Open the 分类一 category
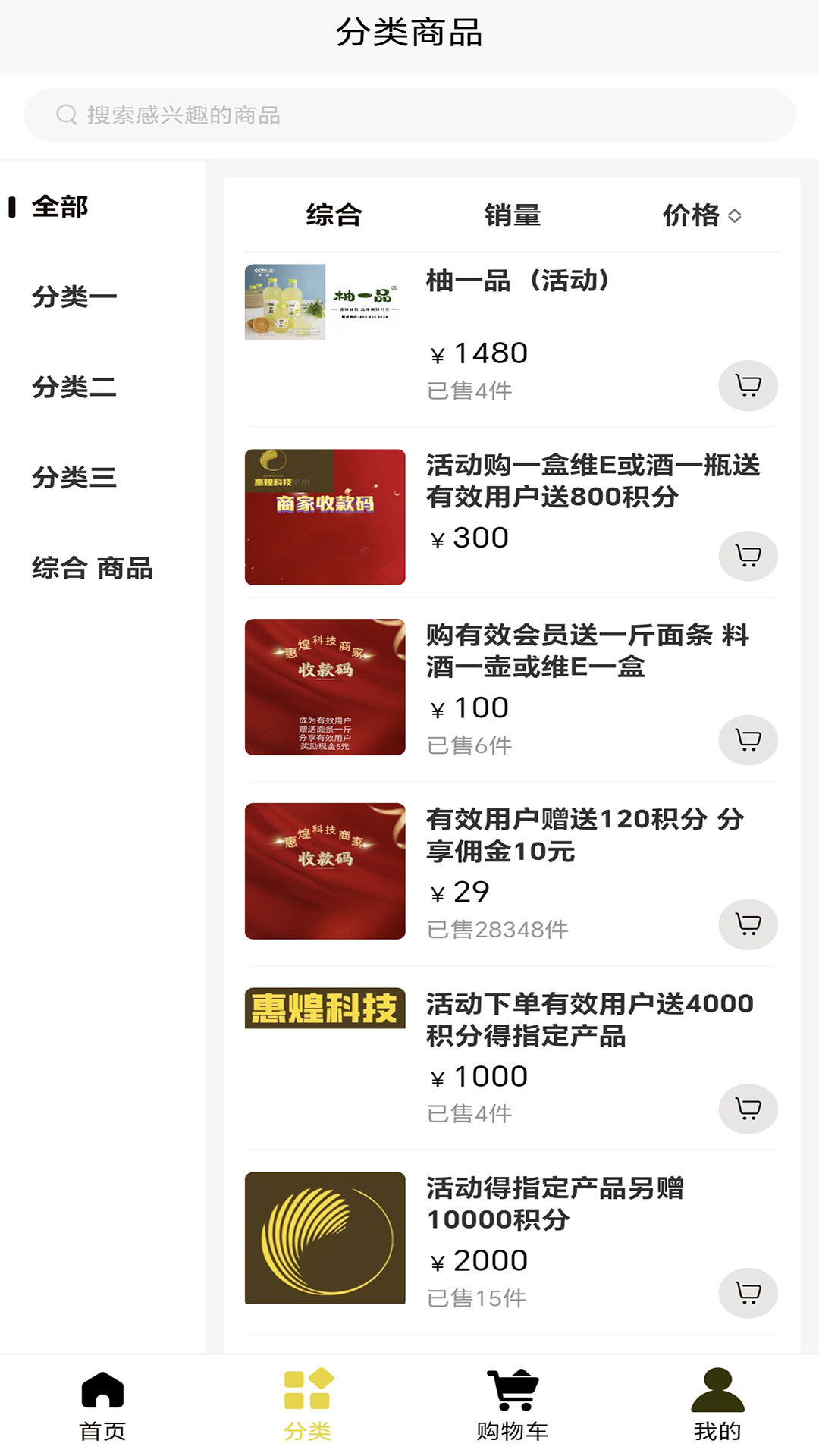Image resolution: width=819 pixels, height=1456 pixels. click(74, 297)
